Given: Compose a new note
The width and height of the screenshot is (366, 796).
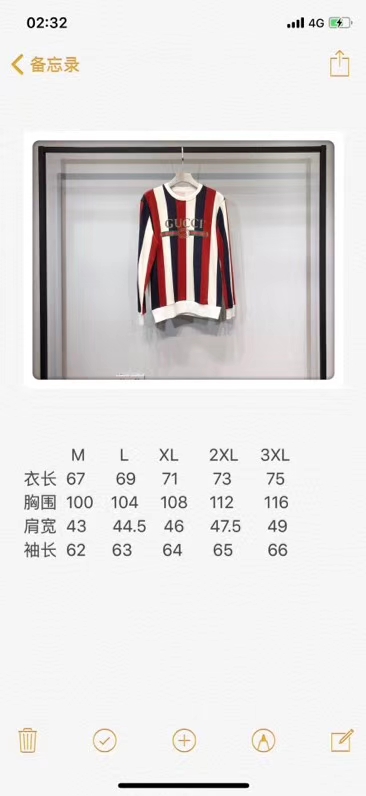Looking at the screenshot, I should pyautogui.click(x=342, y=740).
